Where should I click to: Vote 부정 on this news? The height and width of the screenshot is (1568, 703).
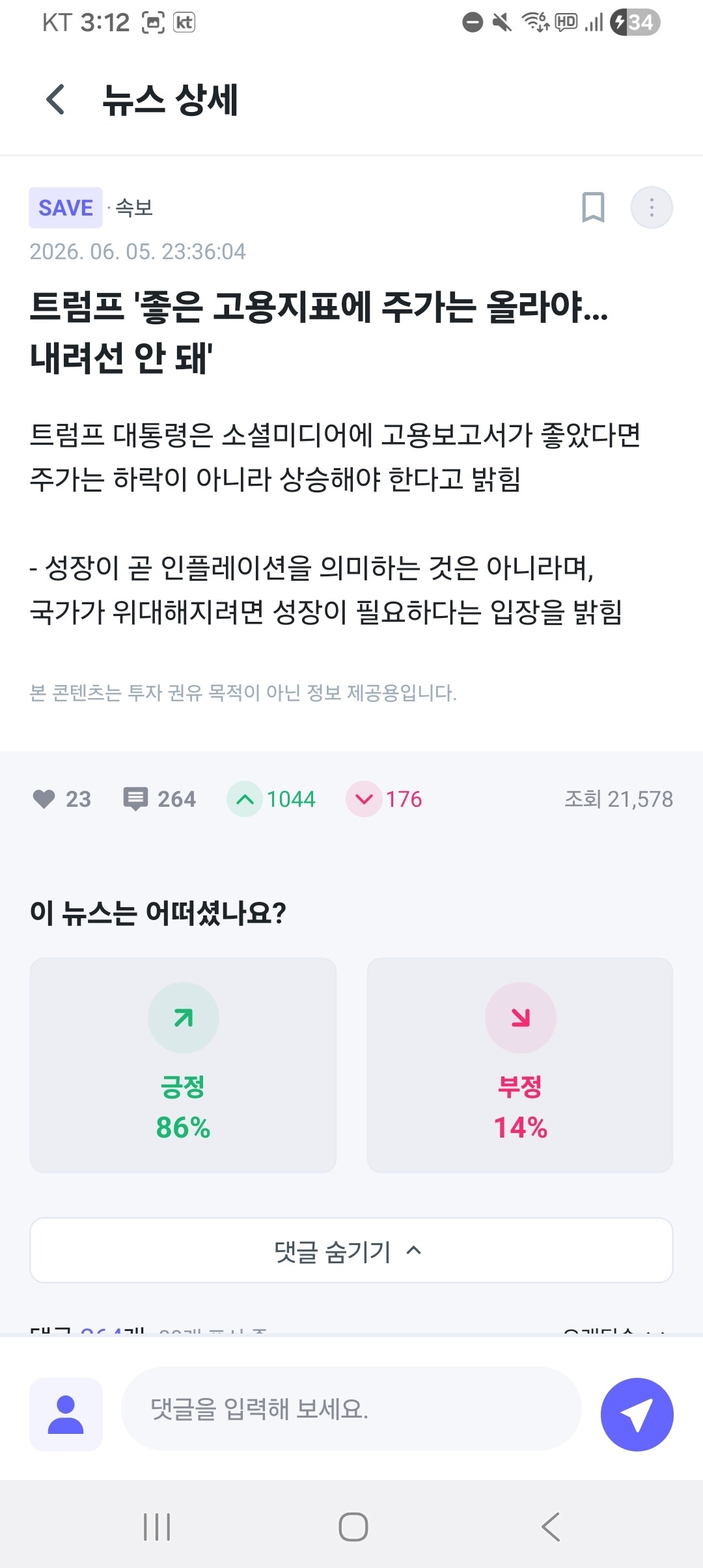(x=520, y=1065)
